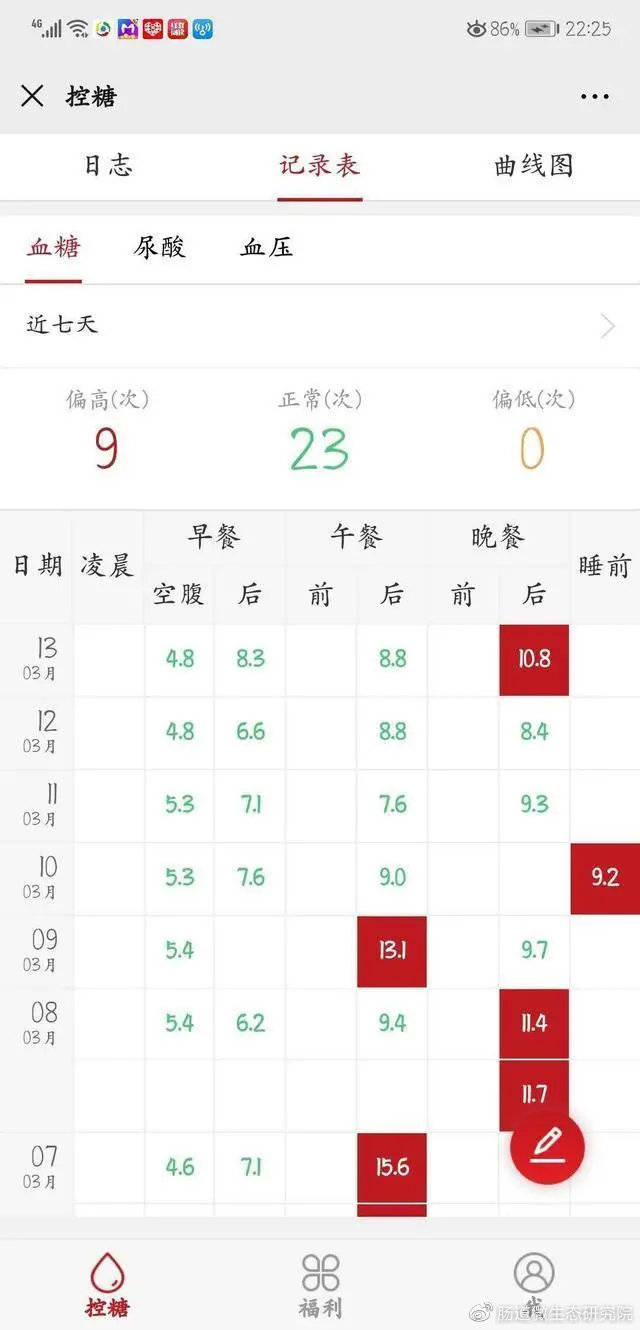The width and height of the screenshot is (640, 1330).
Task: Select the 记录表 tab
Action: pyautogui.click(x=320, y=165)
